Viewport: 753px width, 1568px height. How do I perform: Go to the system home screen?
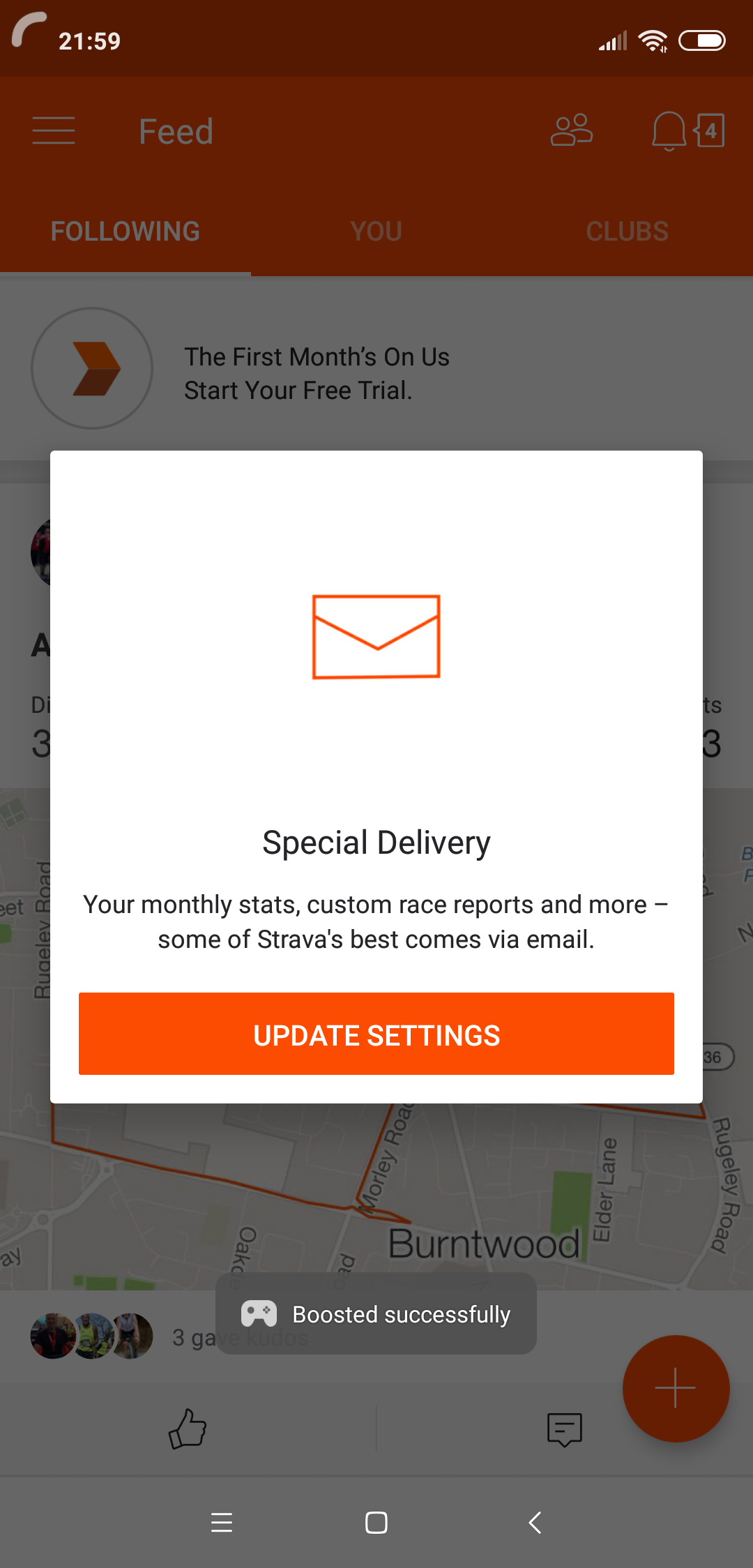(376, 1522)
